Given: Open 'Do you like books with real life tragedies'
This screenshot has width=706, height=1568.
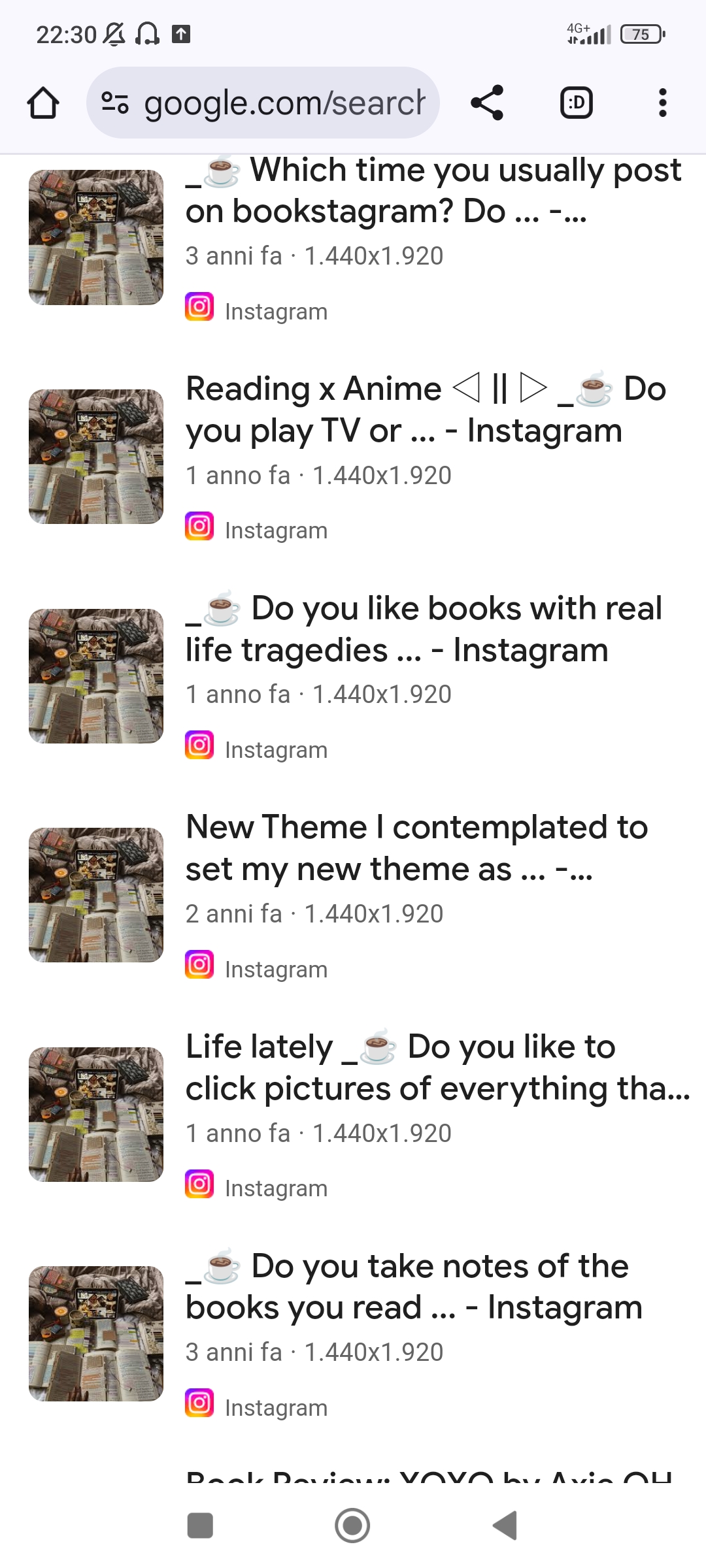Looking at the screenshot, I should pos(425,629).
